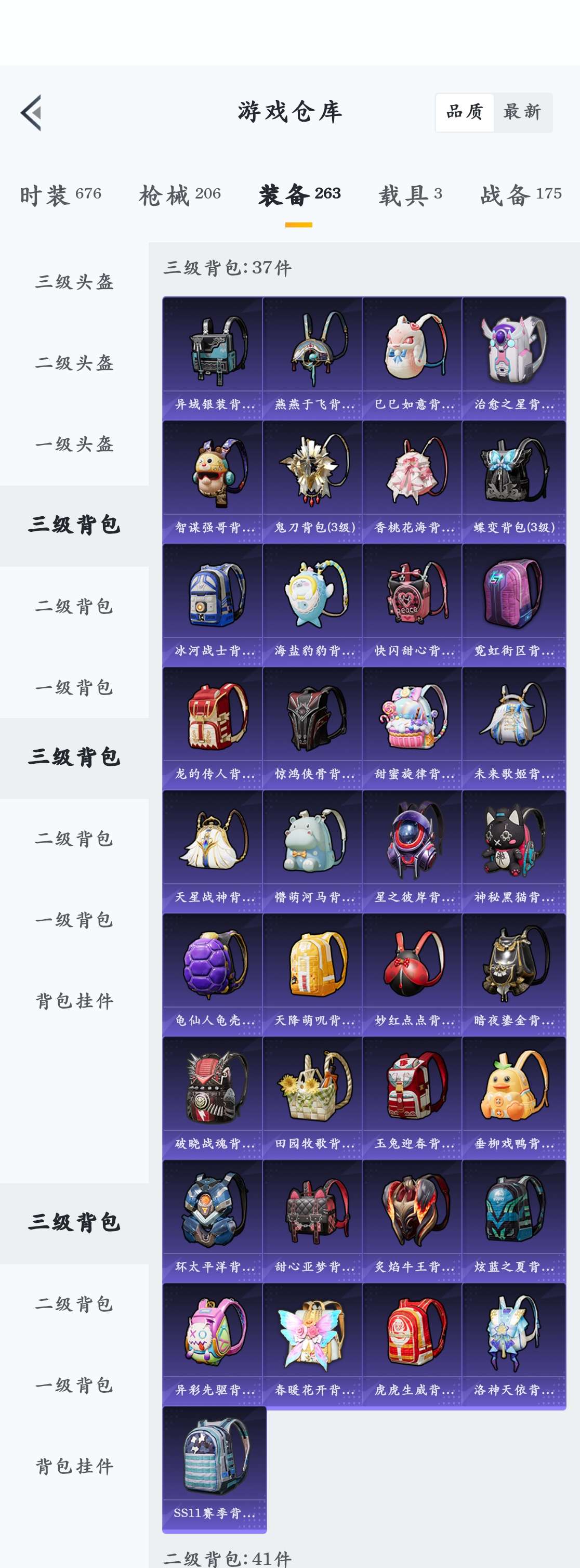
Task: View the 龟仙人龟壳 backpack item
Action: pos(213,974)
